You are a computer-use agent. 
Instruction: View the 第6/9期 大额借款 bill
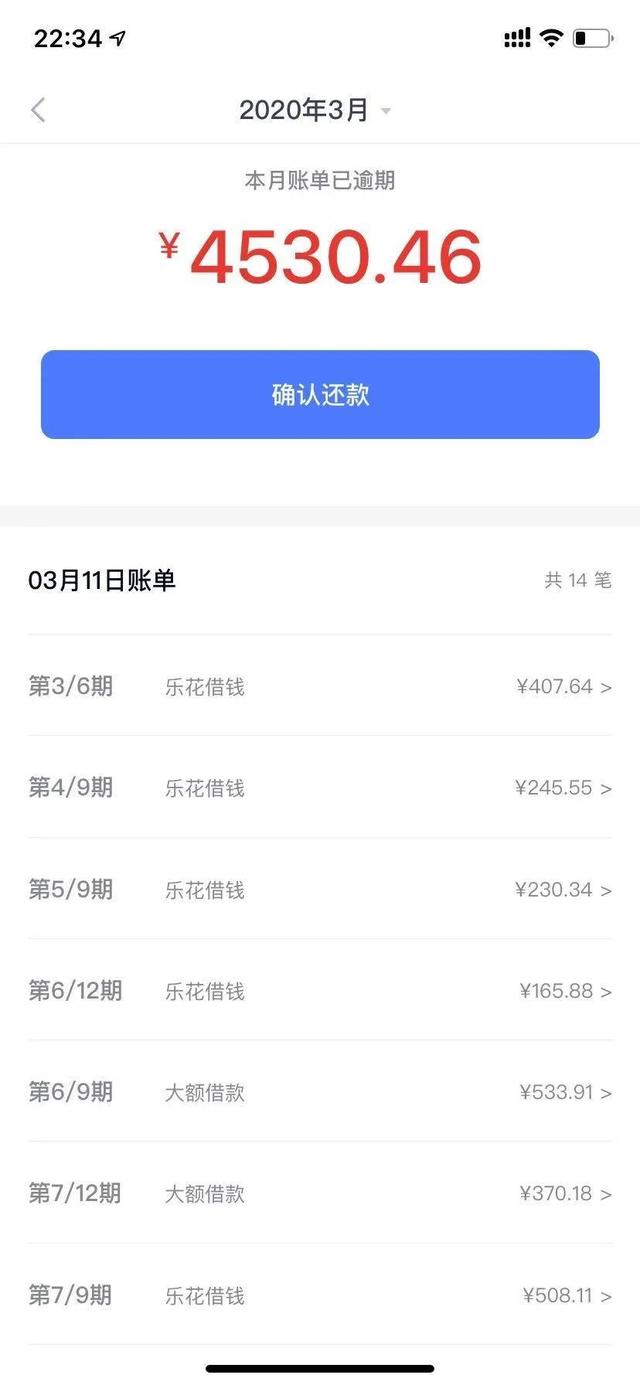click(x=320, y=1092)
